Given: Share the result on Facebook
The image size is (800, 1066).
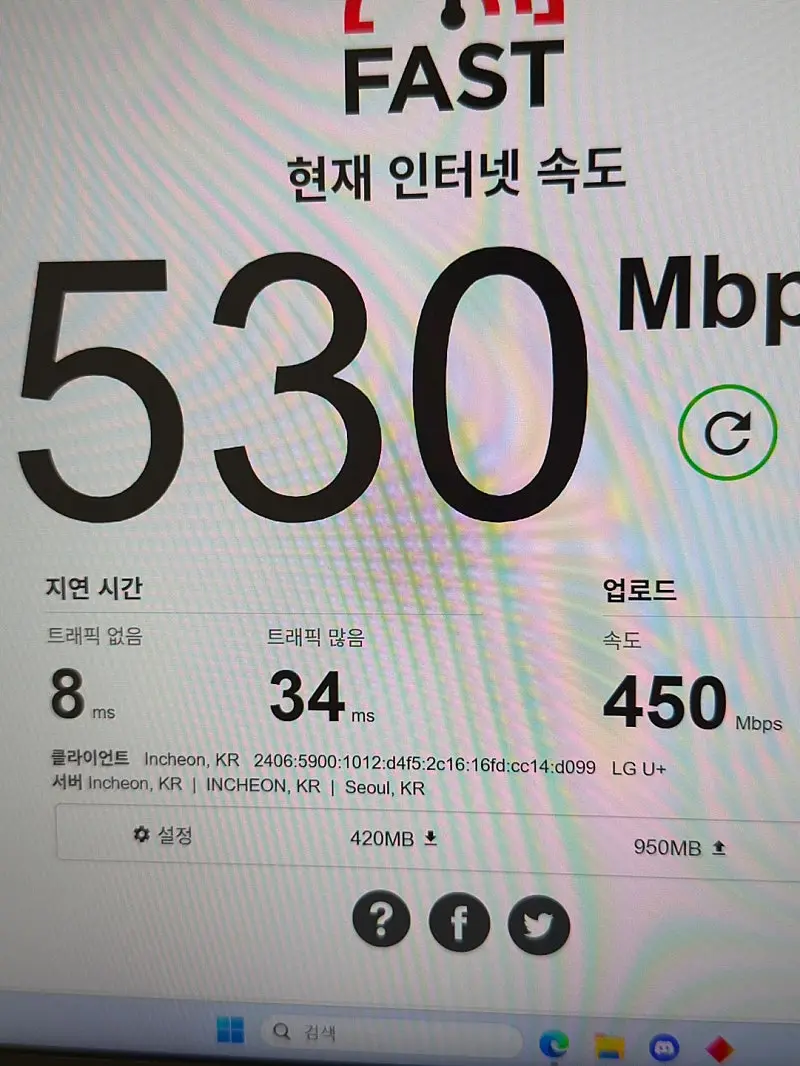Looking at the screenshot, I should click(459, 923).
